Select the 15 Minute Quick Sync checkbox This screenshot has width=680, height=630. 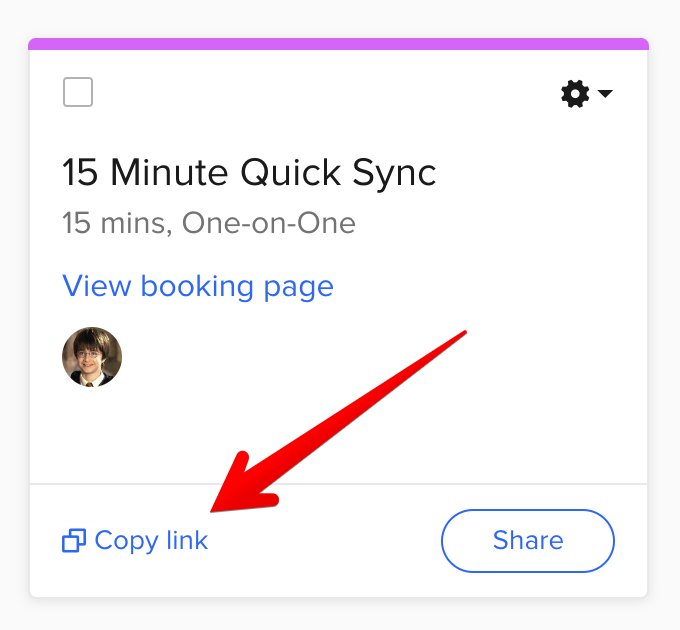click(x=78, y=92)
